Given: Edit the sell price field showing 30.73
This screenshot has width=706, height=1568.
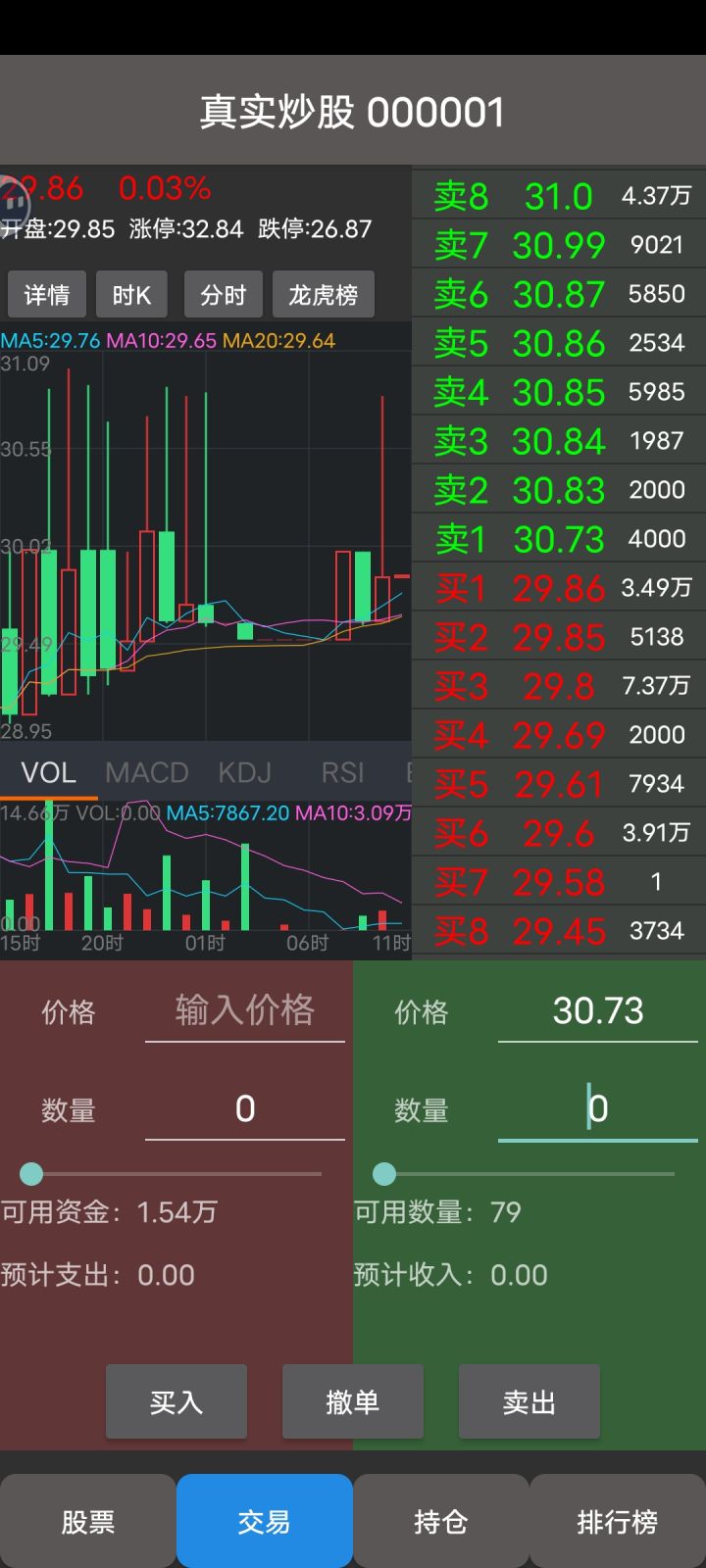Looking at the screenshot, I should 598,1010.
